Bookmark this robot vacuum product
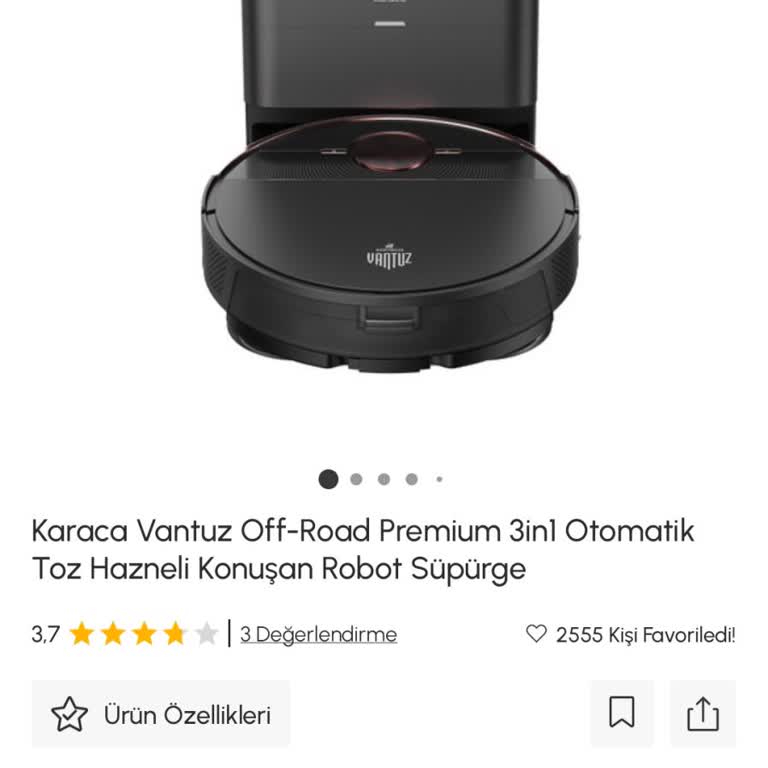768x768 pixels. (x=621, y=713)
